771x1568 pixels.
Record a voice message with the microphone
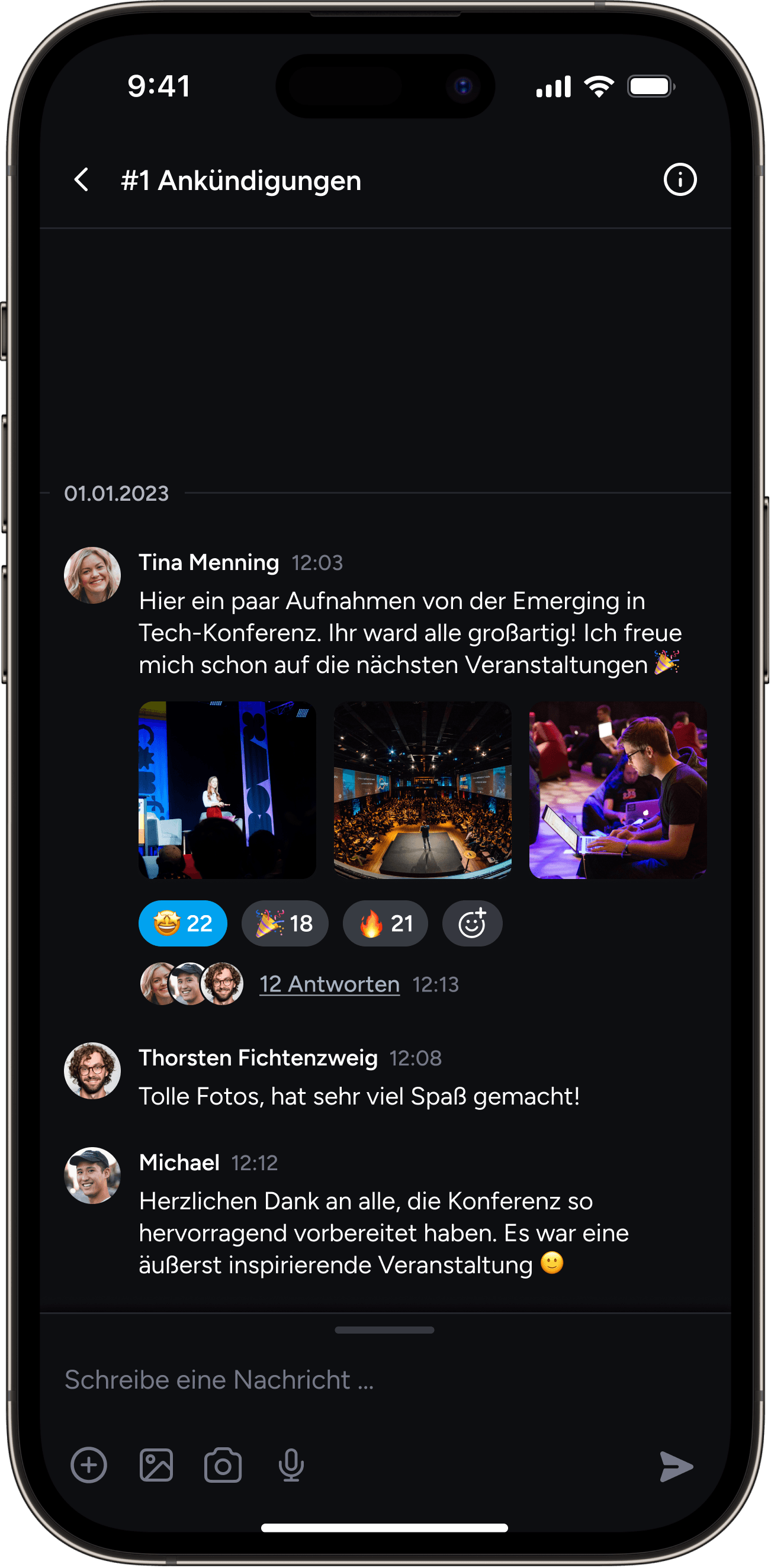(x=291, y=1465)
